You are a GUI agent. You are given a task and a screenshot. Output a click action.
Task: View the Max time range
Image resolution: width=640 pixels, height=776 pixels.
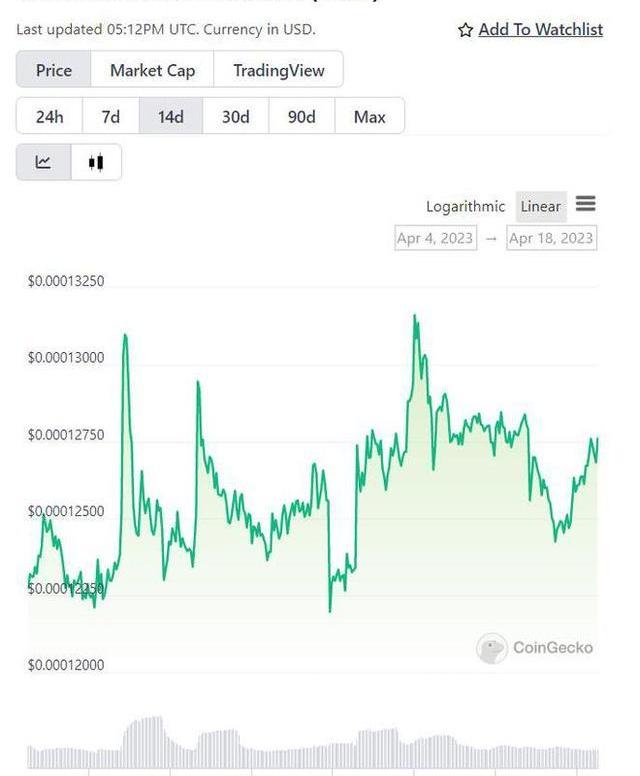click(369, 117)
